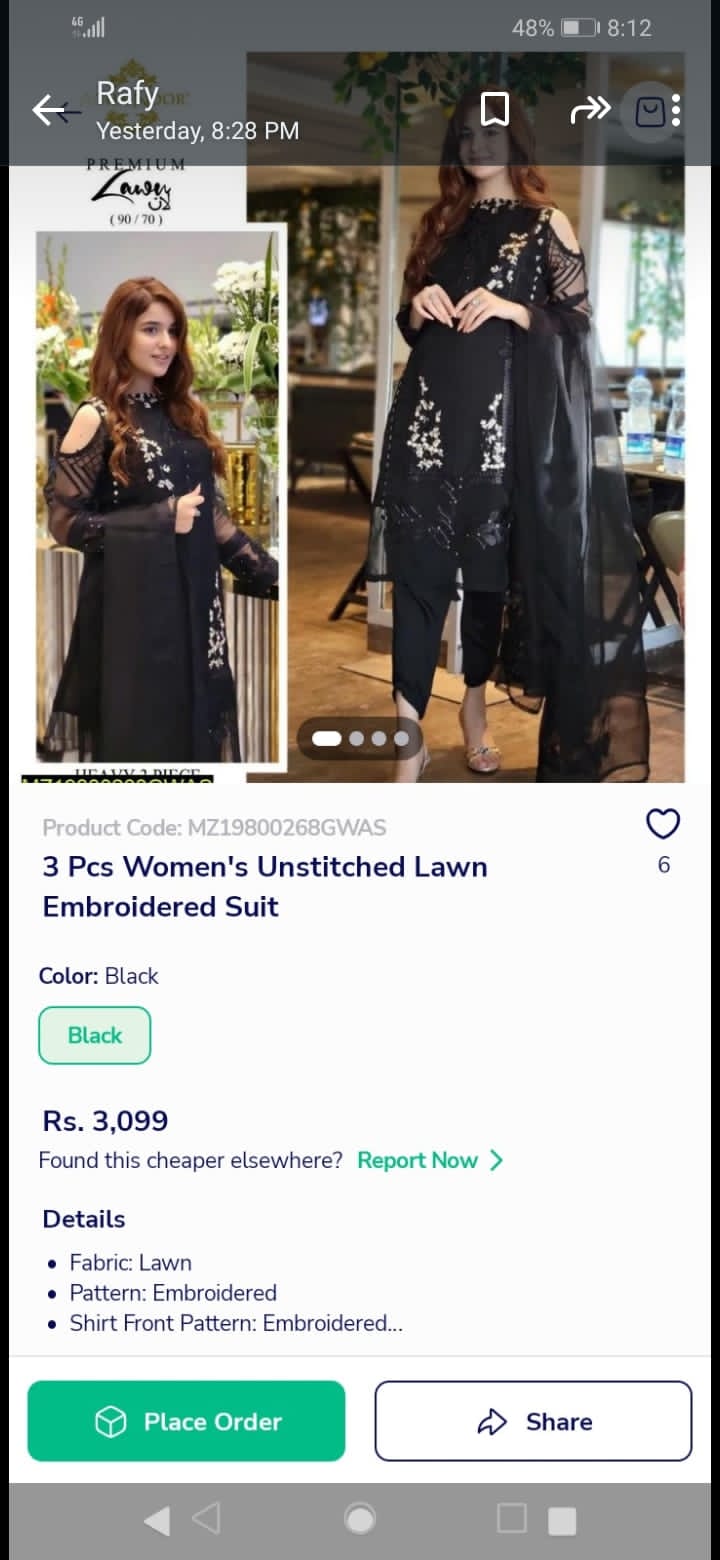Open the three-dot overflow menu
The height and width of the screenshot is (1560, 720).
tap(677, 110)
